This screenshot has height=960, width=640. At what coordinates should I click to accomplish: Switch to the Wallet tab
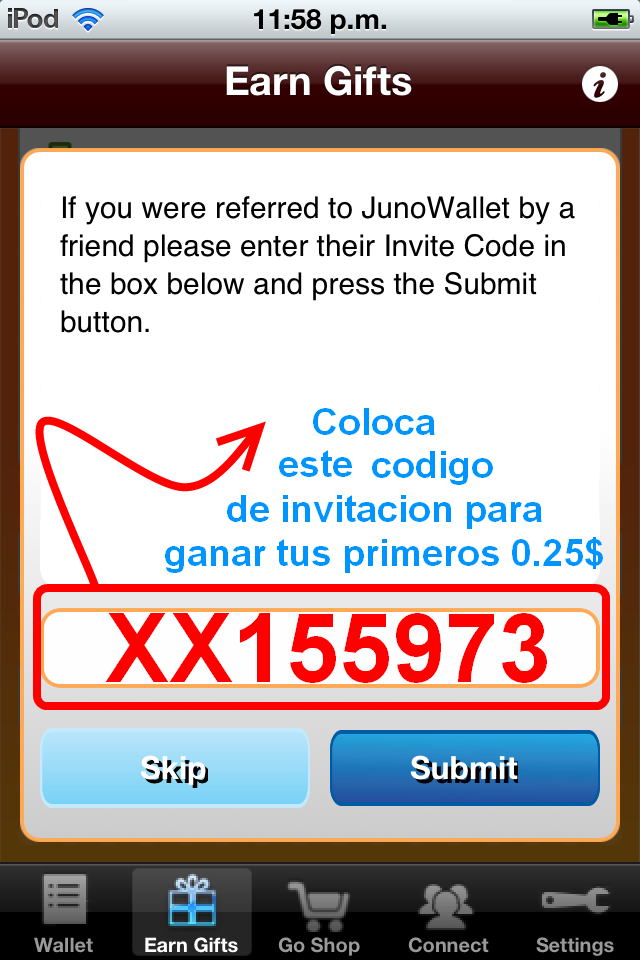64,913
